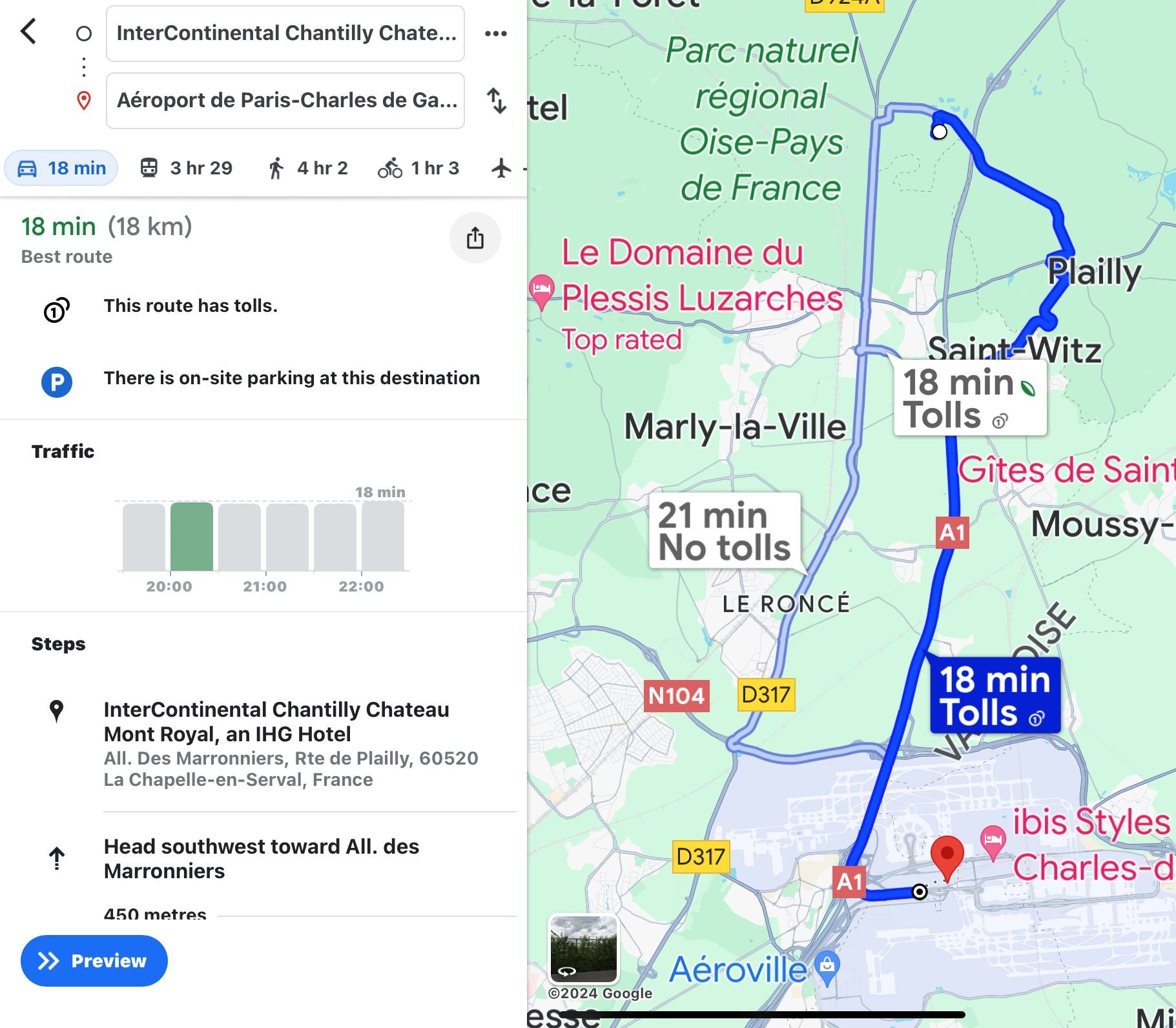The width and height of the screenshot is (1176, 1028).
Task: Choose the 21 min No tolls route
Action: coord(724,531)
